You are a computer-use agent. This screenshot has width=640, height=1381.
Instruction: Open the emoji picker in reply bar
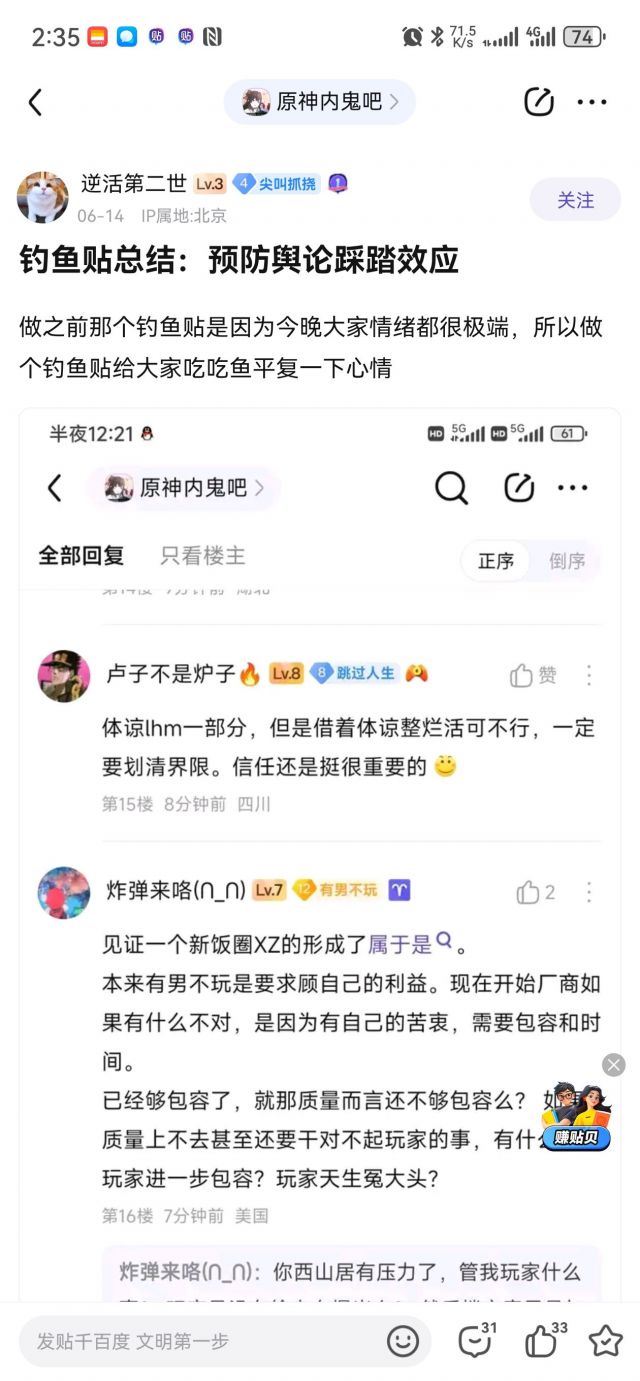point(403,1341)
